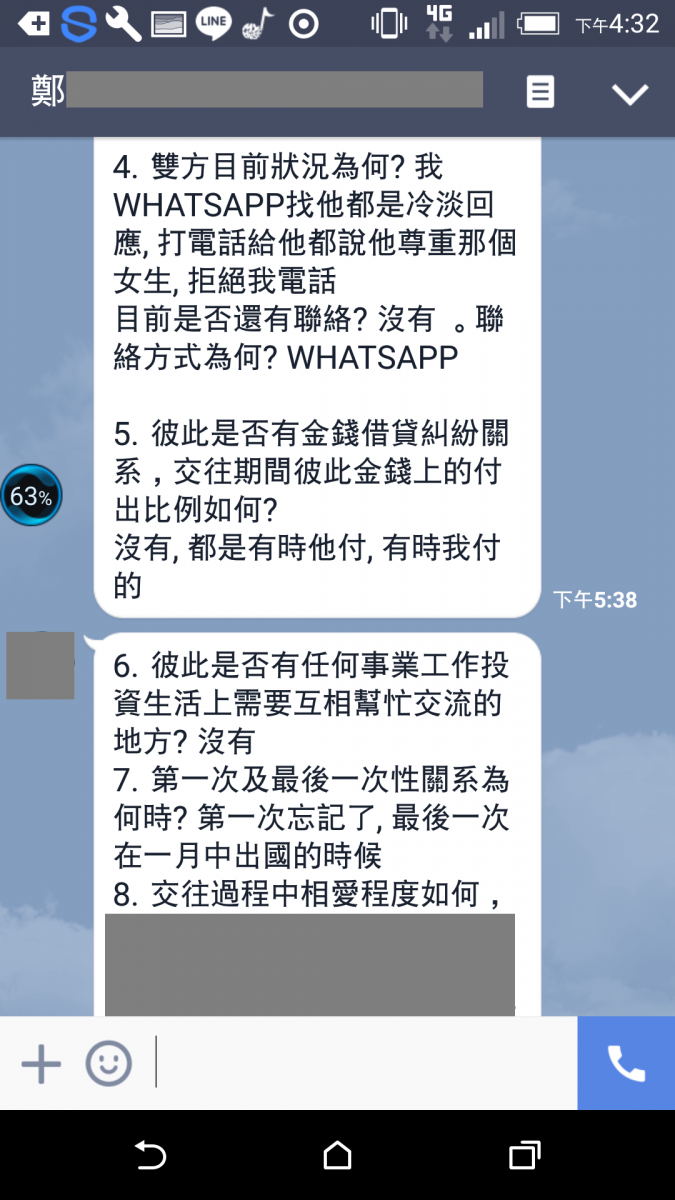Screen dimensions: 675x1200
Task: Open the notes icon in the chat header
Action: [x=540, y=93]
